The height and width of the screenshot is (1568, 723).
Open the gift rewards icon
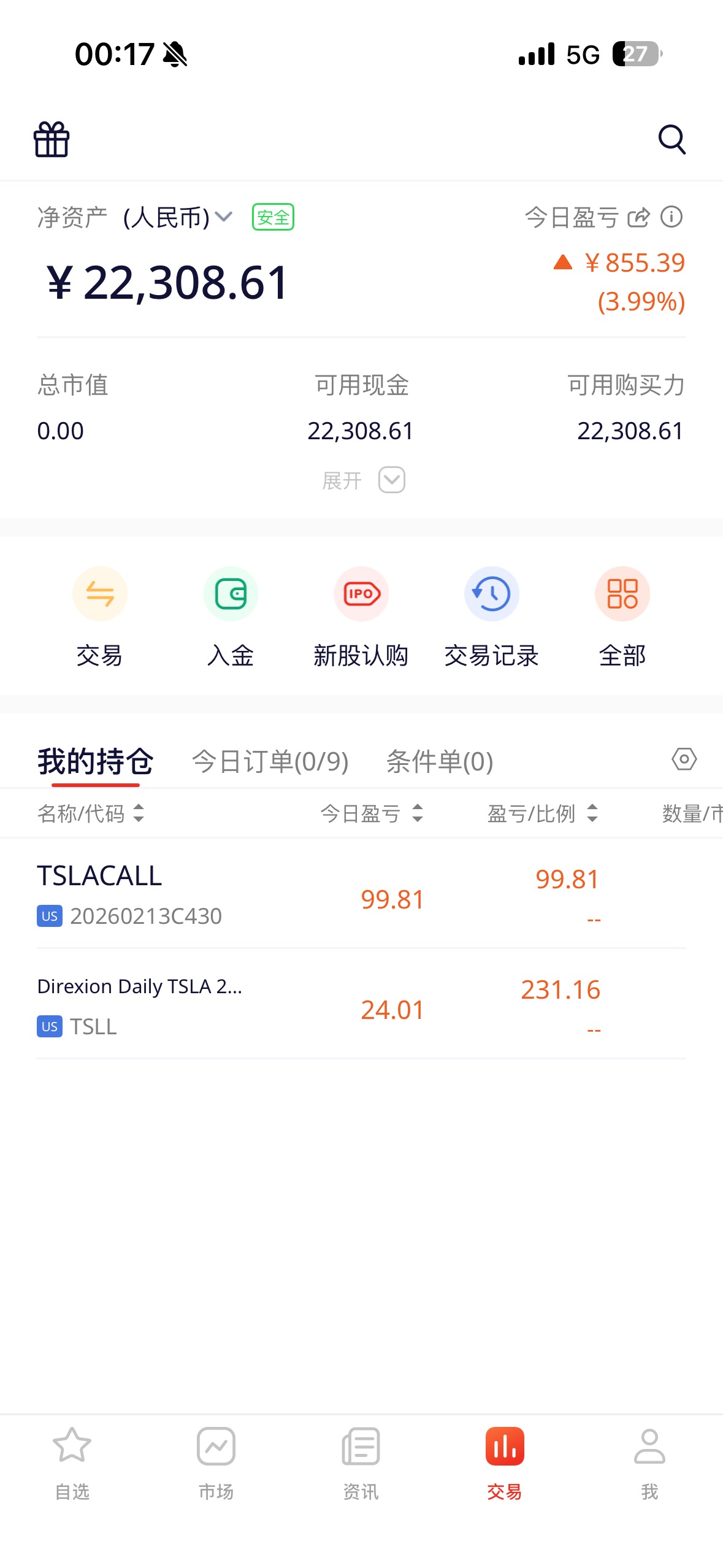pyautogui.click(x=52, y=140)
